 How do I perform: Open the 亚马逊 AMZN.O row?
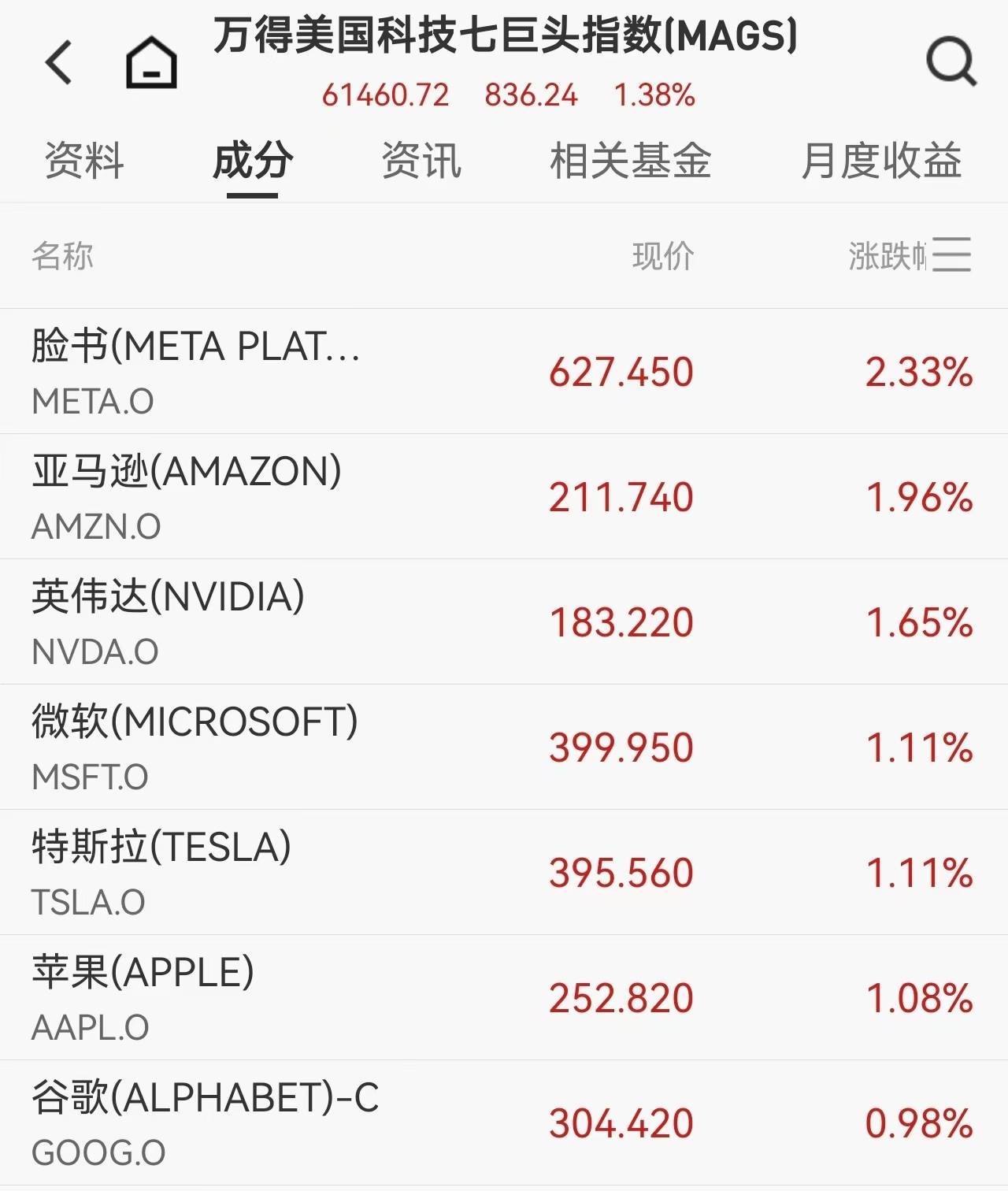504,497
